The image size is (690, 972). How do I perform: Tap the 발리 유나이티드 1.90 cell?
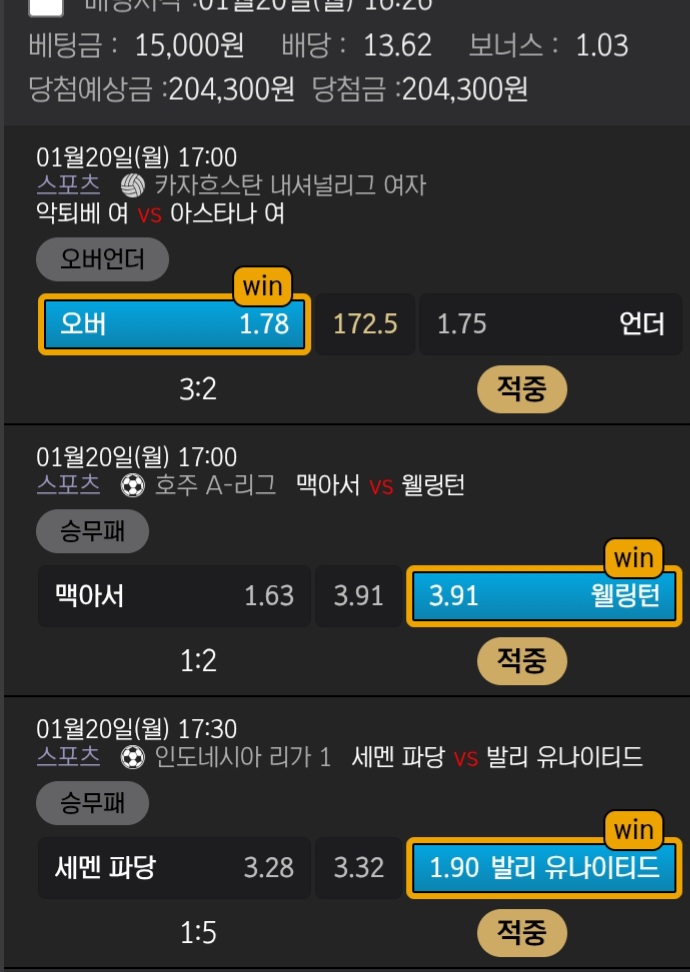click(544, 867)
